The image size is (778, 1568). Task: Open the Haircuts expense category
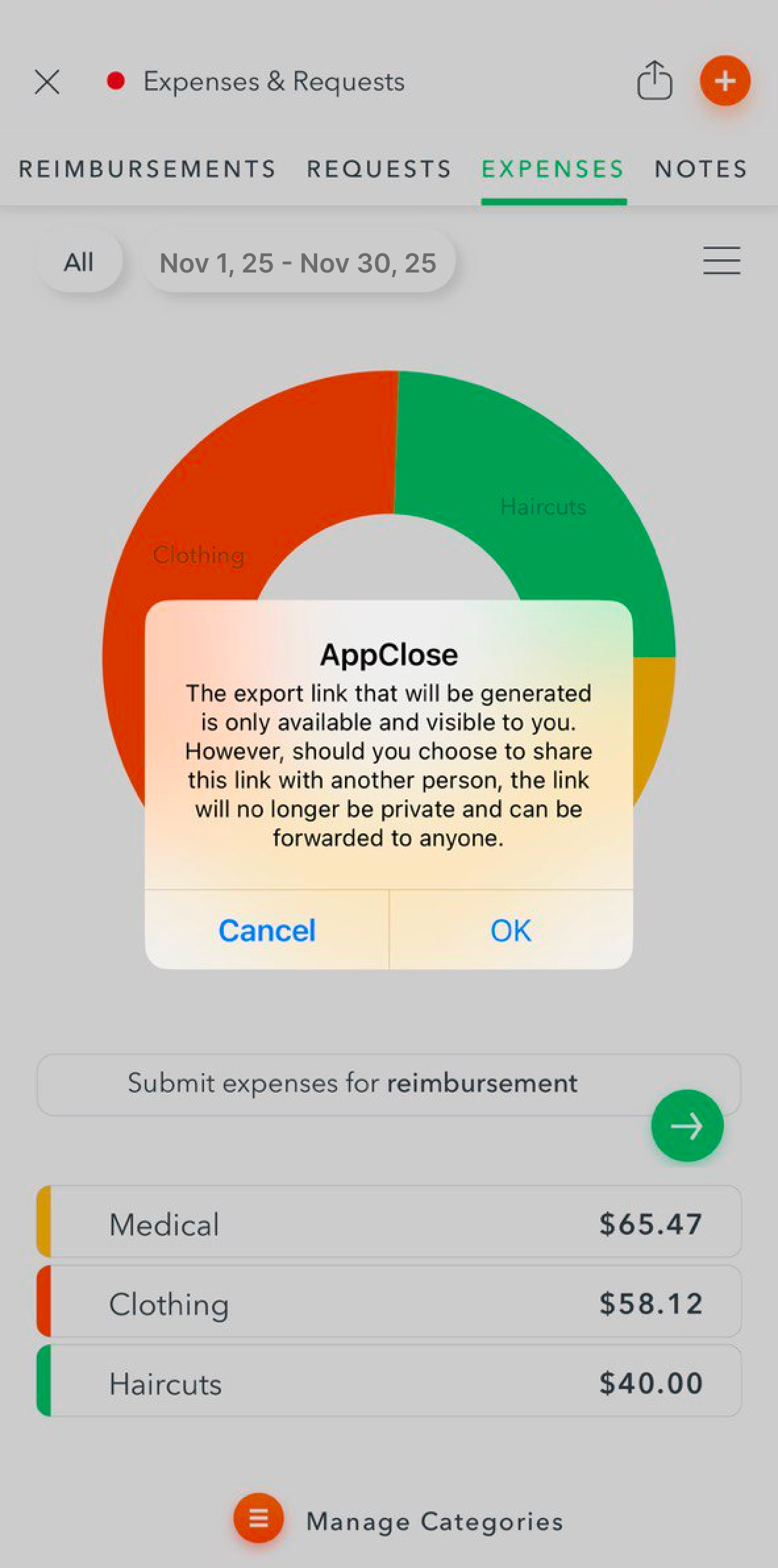(389, 1384)
